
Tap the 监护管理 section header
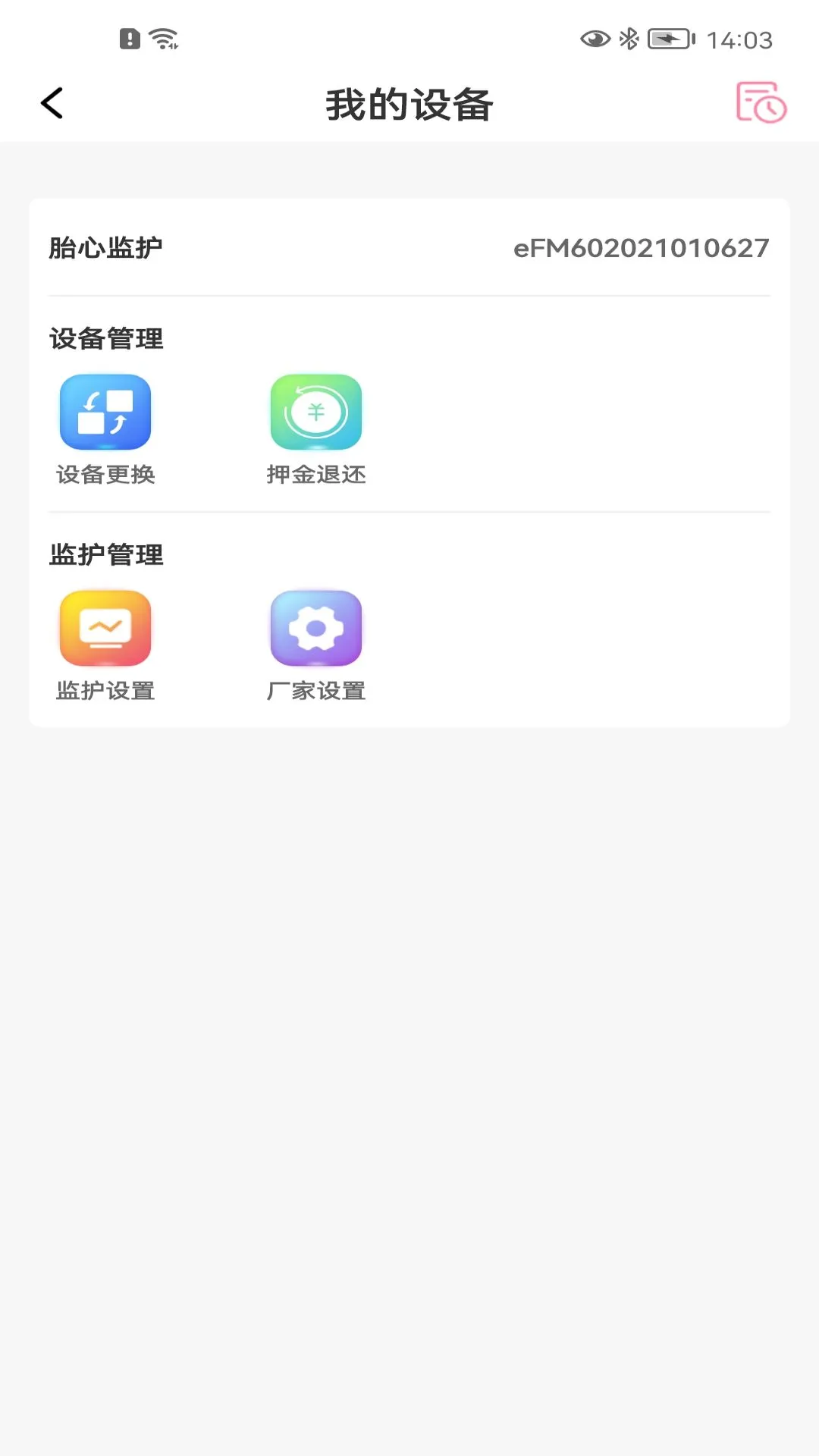[x=106, y=554]
